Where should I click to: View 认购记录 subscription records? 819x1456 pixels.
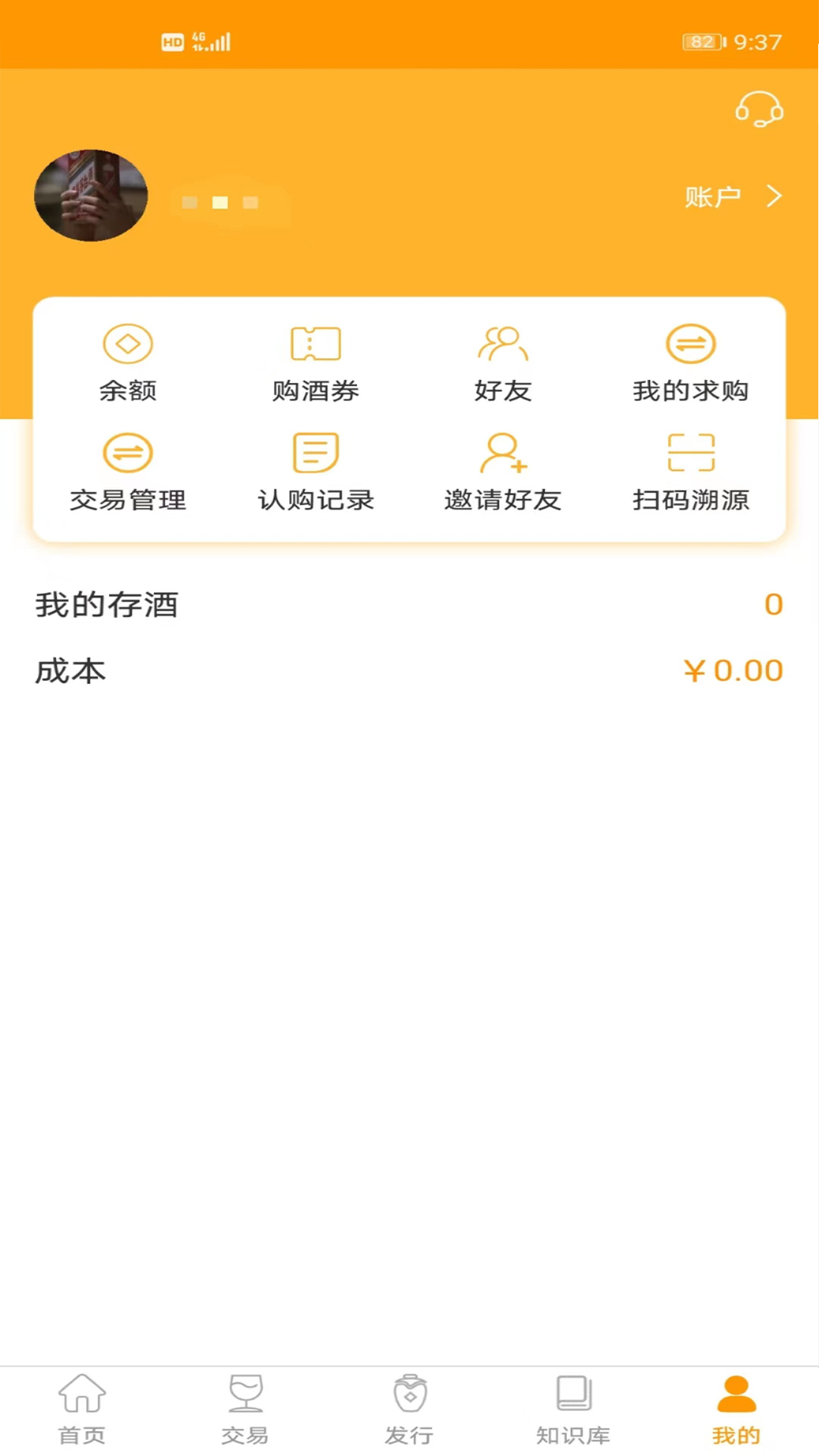316,470
